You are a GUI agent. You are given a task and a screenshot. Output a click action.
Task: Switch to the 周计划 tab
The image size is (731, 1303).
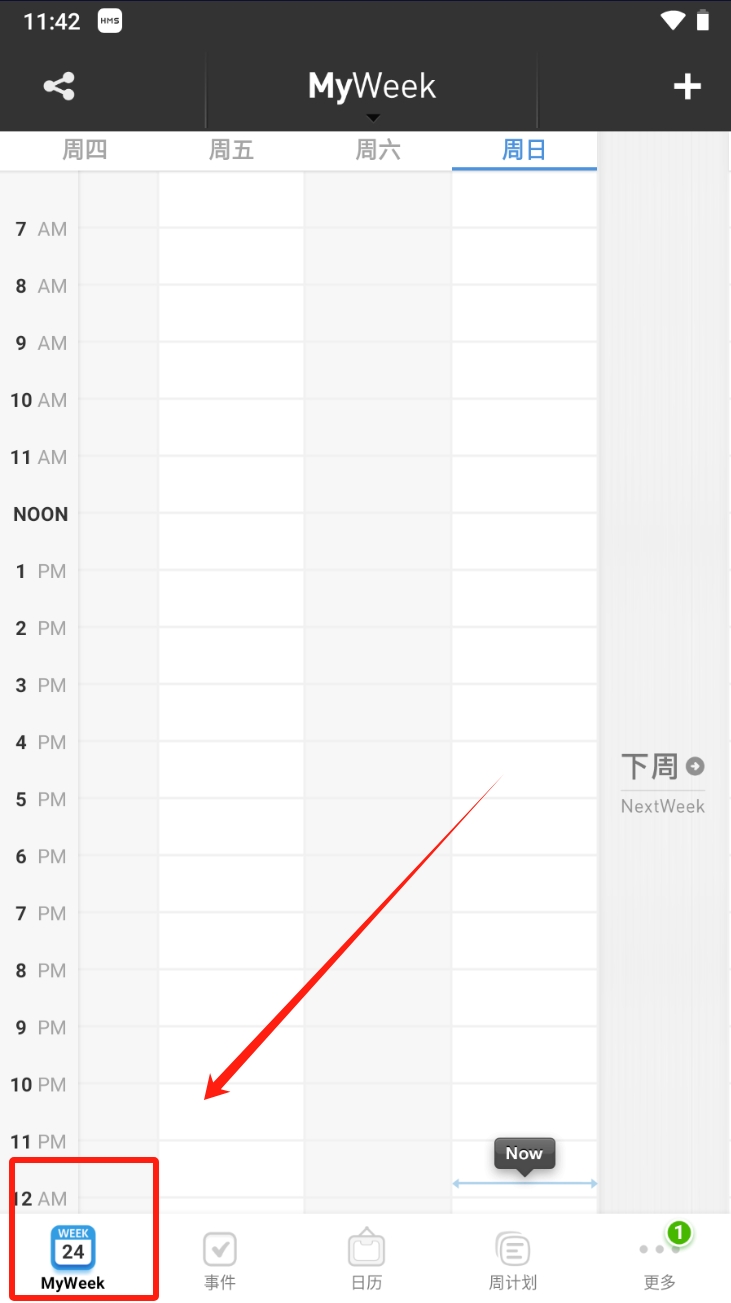[x=513, y=1260]
